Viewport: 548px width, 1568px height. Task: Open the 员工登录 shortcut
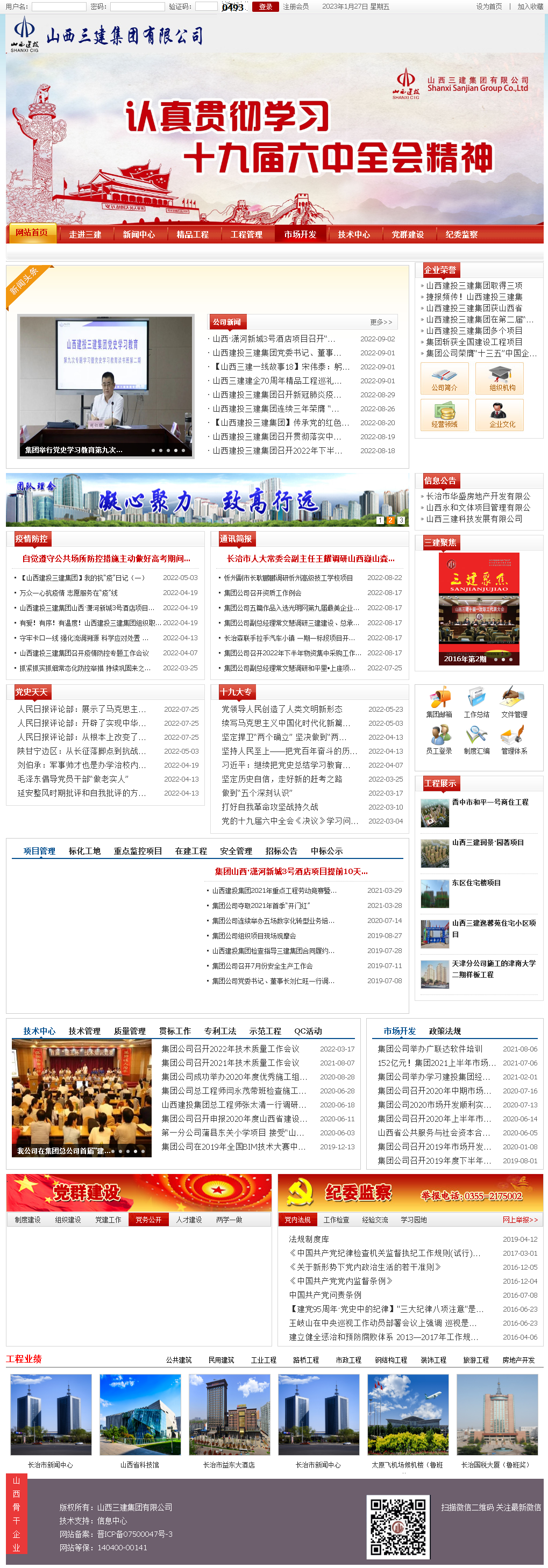click(x=438, y=739)
